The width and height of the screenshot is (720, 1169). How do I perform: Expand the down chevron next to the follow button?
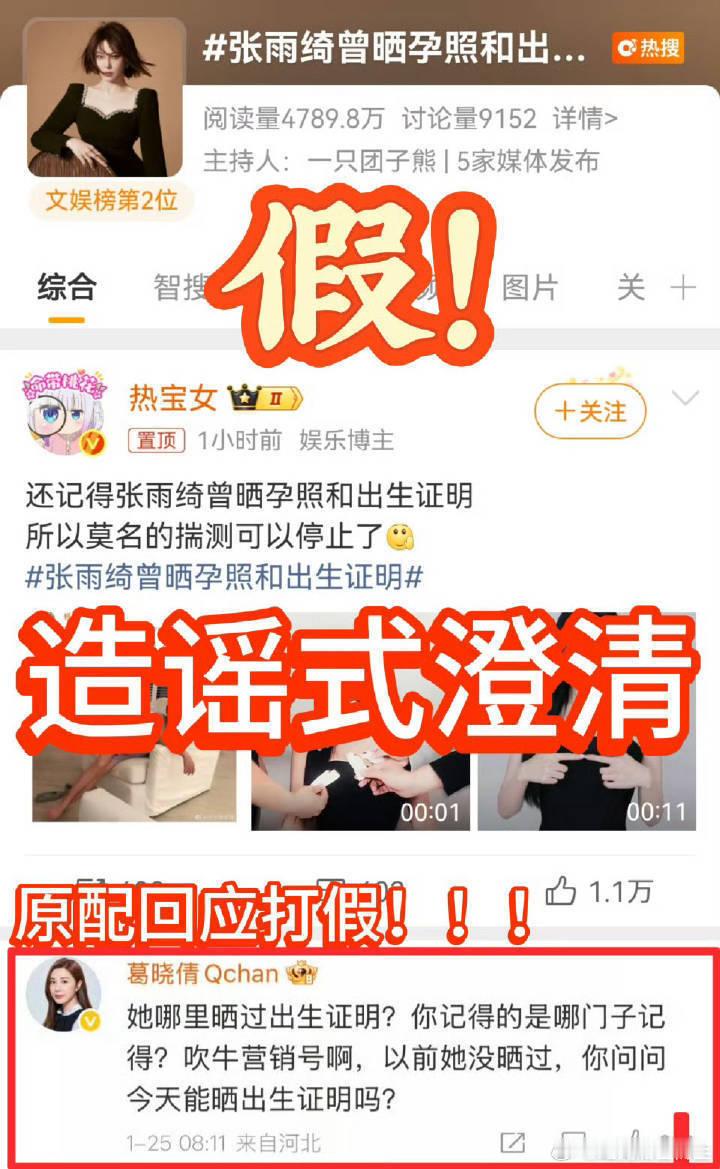coord(687,399)
